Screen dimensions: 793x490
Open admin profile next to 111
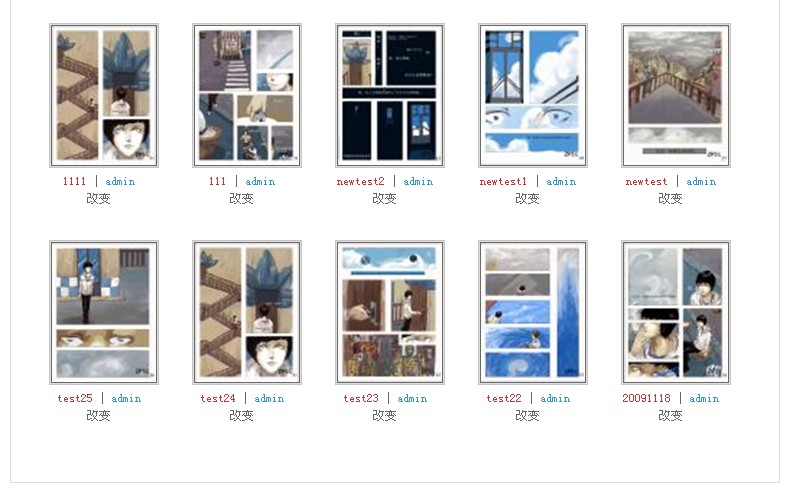[260, 182]
